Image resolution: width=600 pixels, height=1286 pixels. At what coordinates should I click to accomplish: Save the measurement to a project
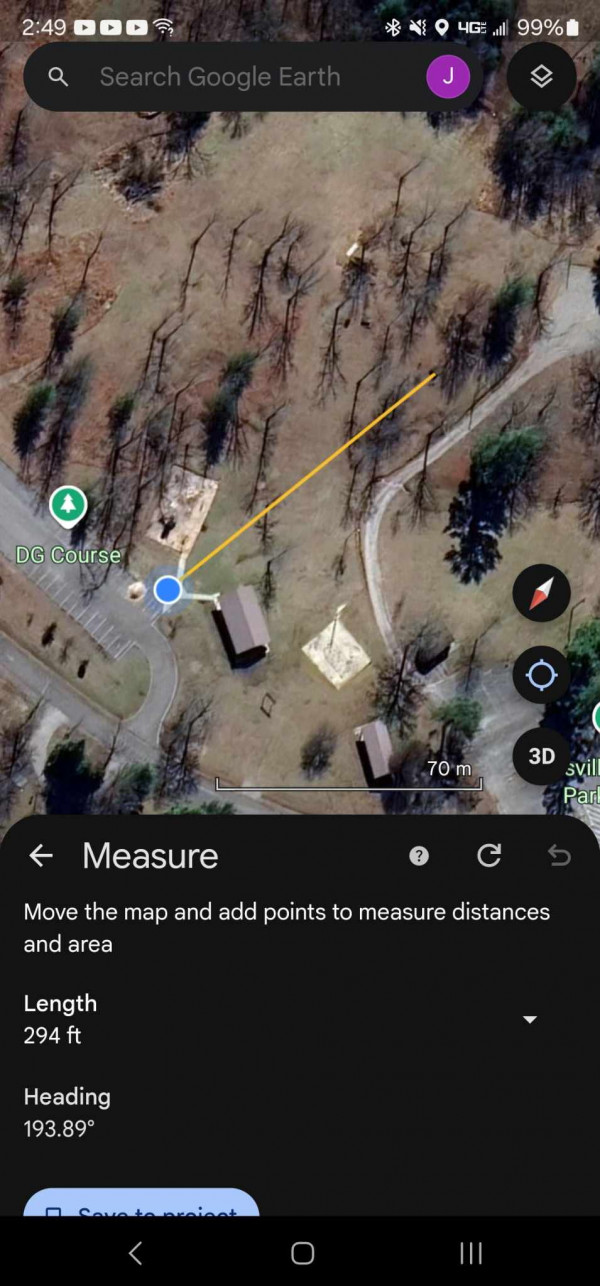click(x=141, y=1203)
